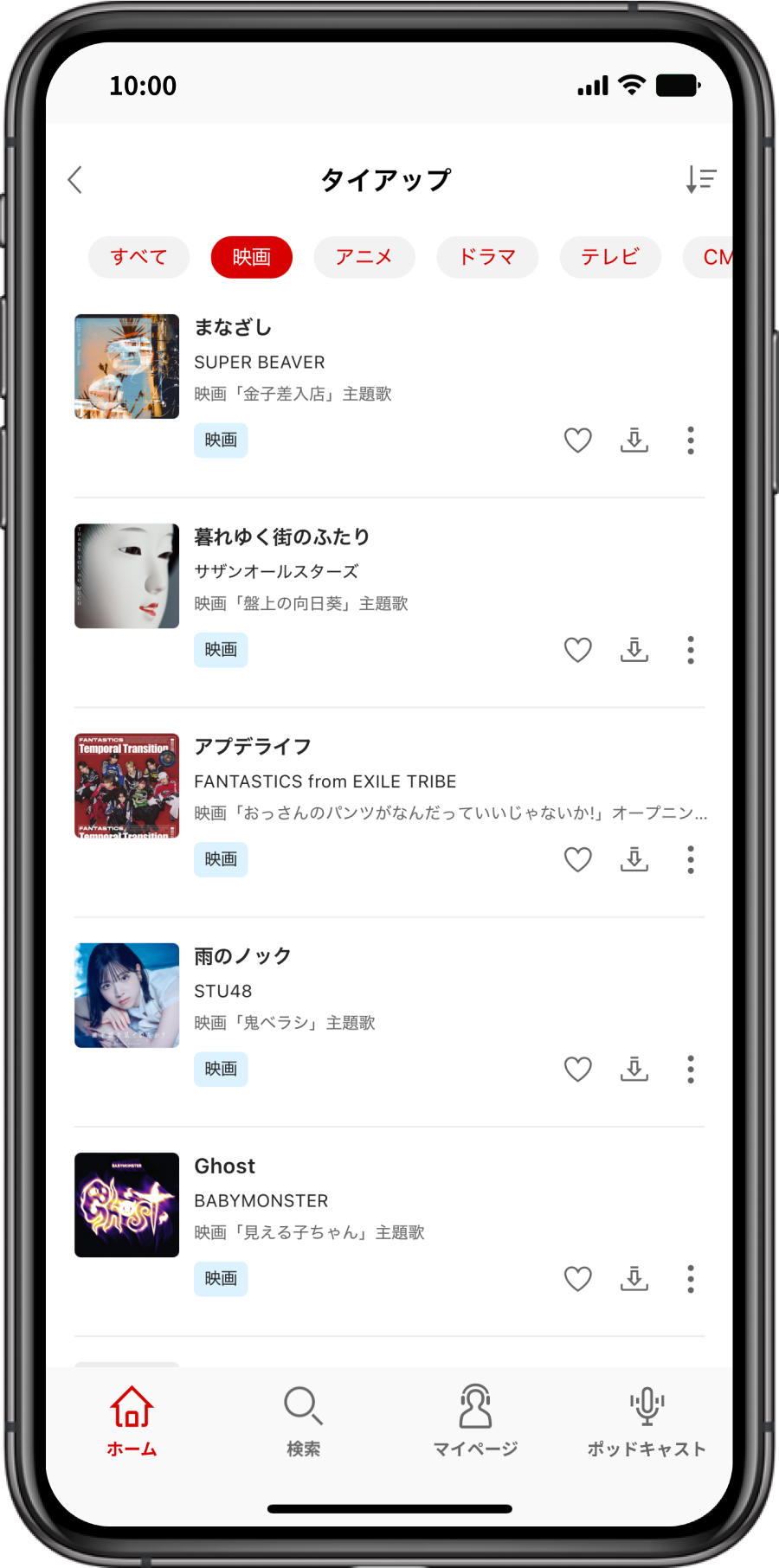Go to the ホーム tab
779x1568 pixels.
(132, 1421)
